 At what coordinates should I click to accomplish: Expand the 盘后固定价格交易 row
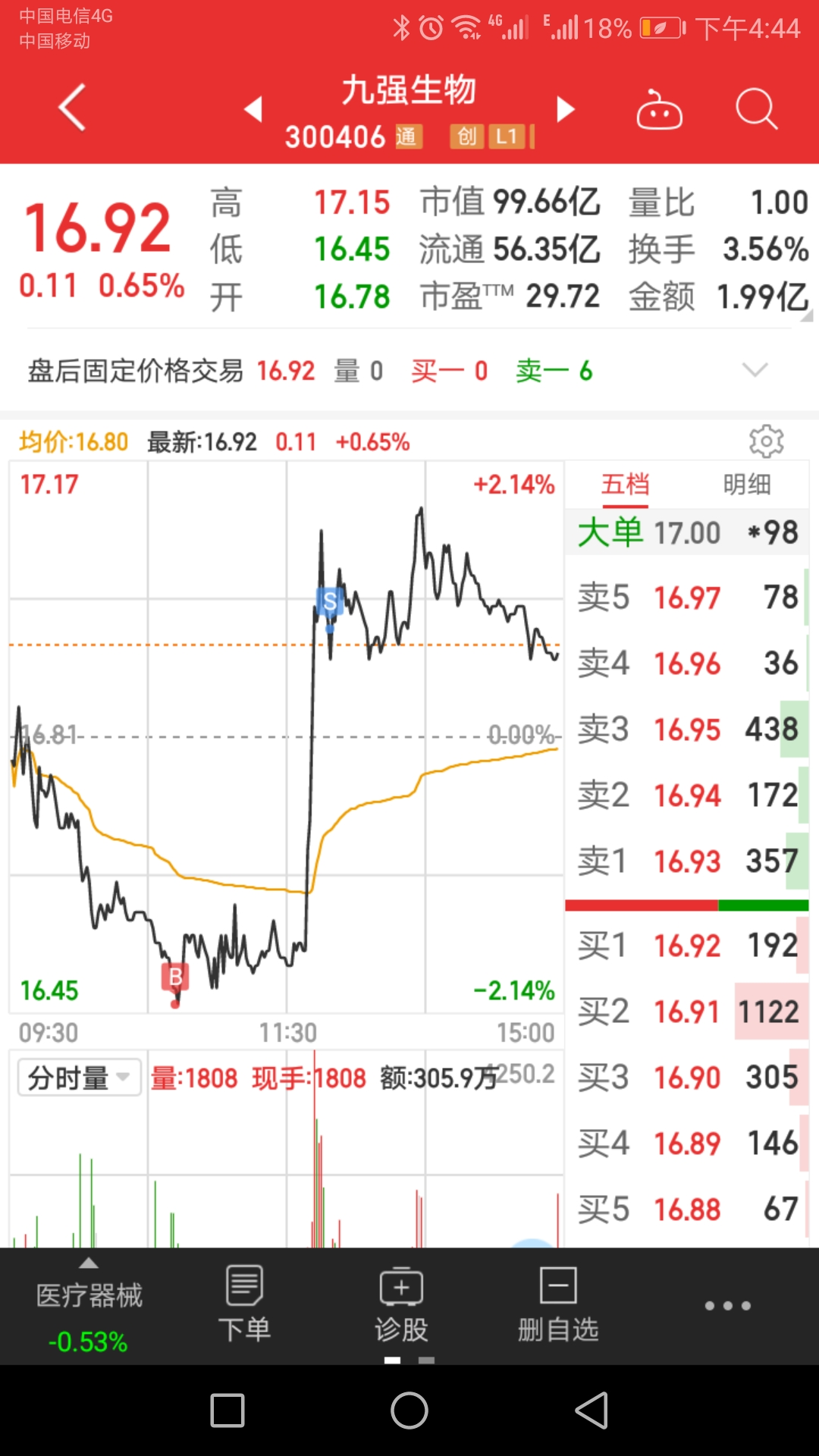755,370
